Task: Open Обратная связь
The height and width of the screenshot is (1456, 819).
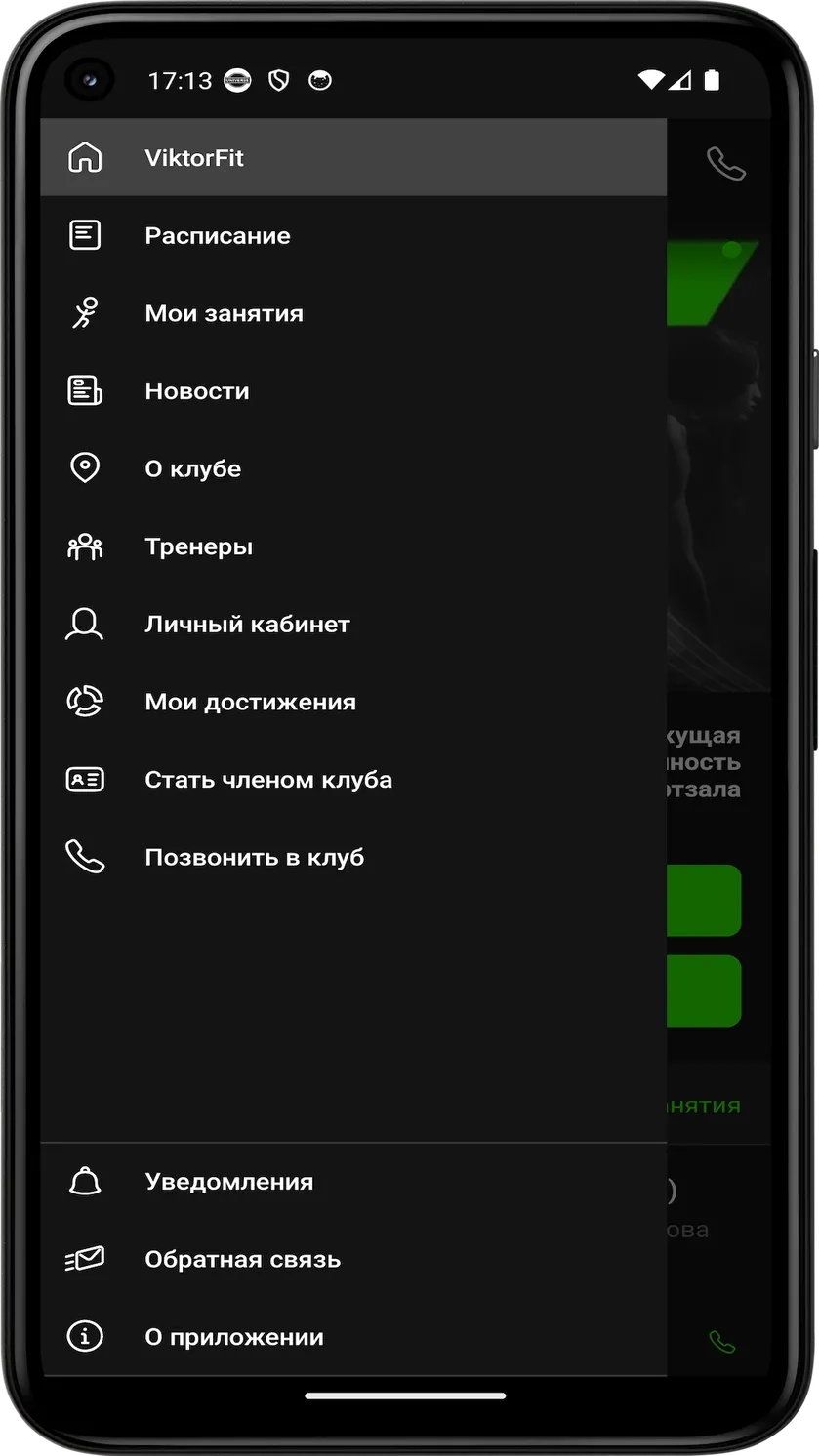Action: tap(353, 1260)
